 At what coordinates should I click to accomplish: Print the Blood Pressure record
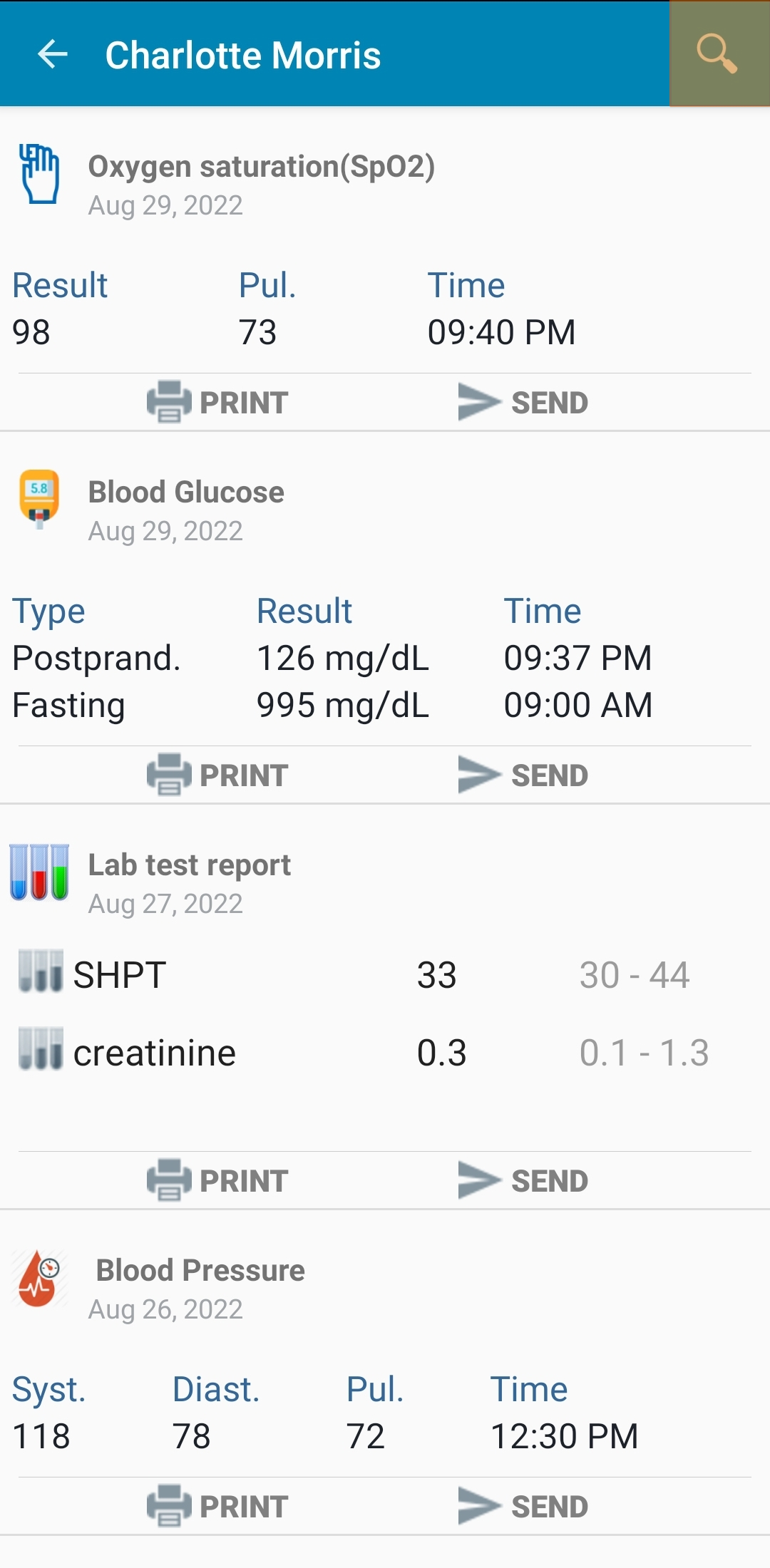point(217,1507)
